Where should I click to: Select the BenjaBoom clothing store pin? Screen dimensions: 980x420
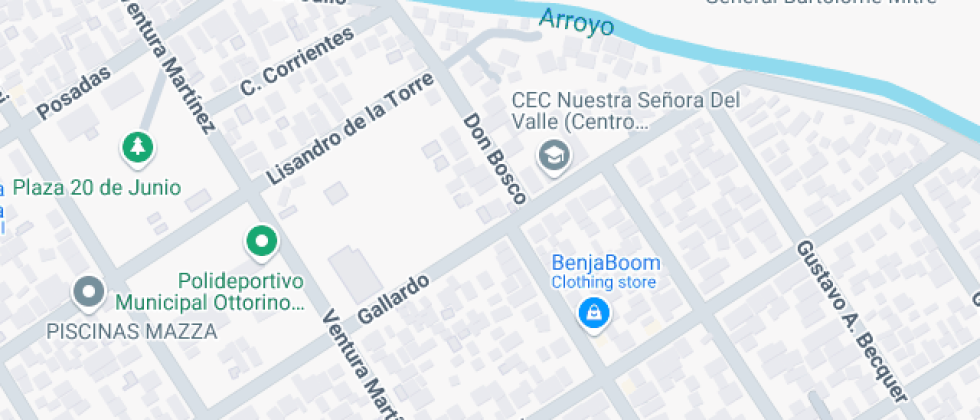click(594, 314)
